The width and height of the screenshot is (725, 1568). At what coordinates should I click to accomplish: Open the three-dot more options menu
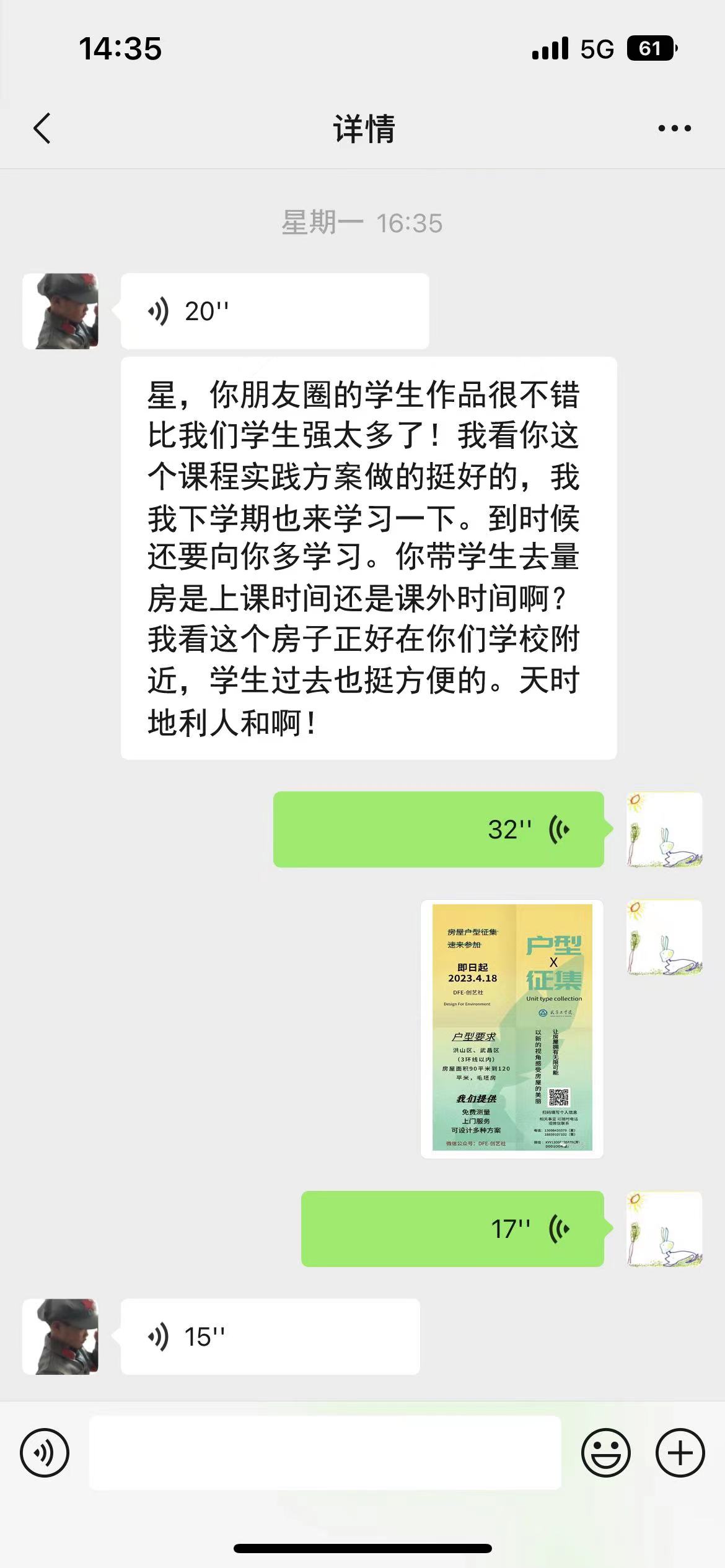[674, 128]
